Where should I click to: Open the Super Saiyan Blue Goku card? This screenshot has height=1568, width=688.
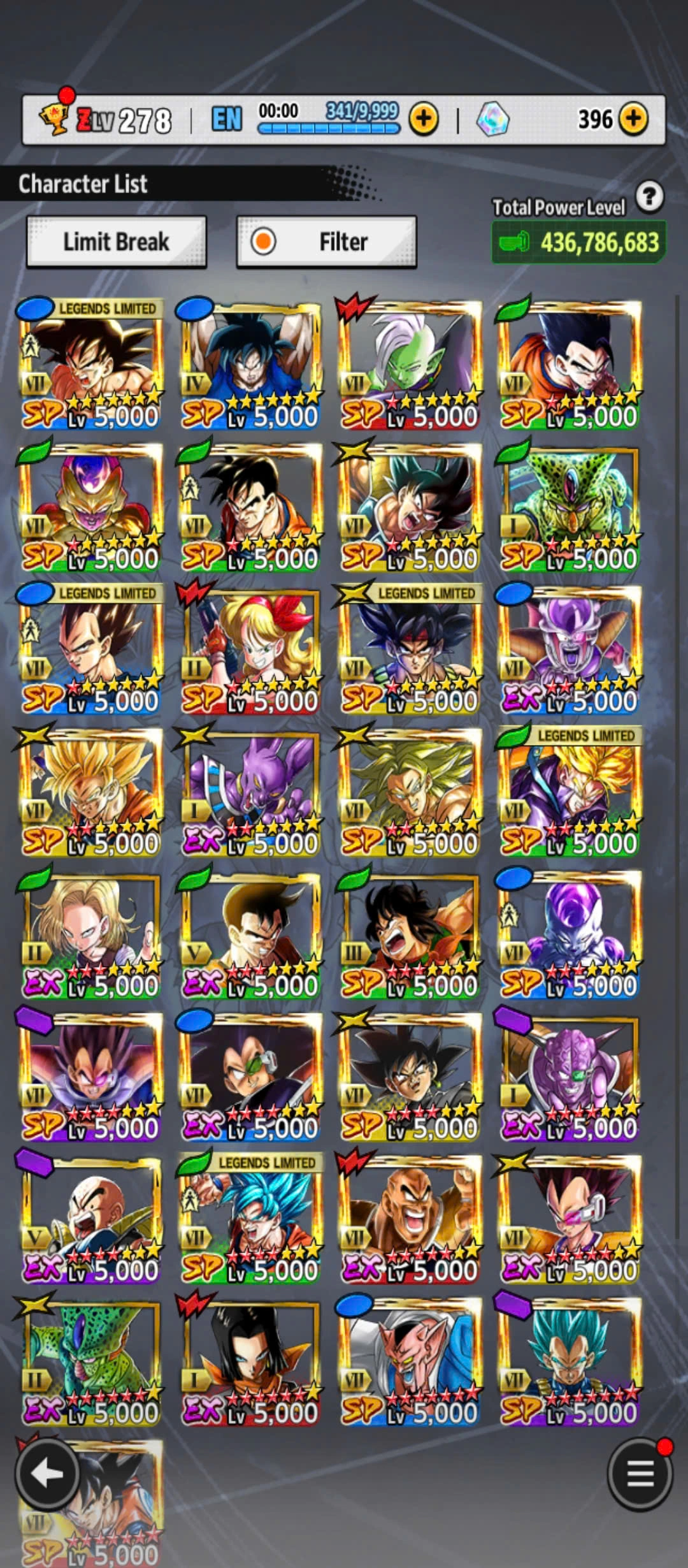click(x=250, y=1219)
